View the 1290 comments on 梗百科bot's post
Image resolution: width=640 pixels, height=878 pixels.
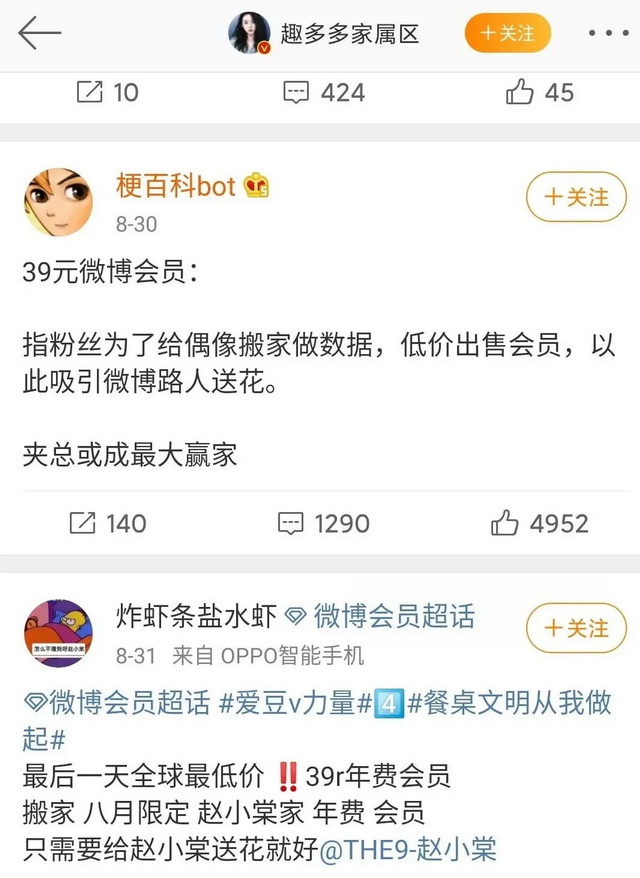point(324,522)
